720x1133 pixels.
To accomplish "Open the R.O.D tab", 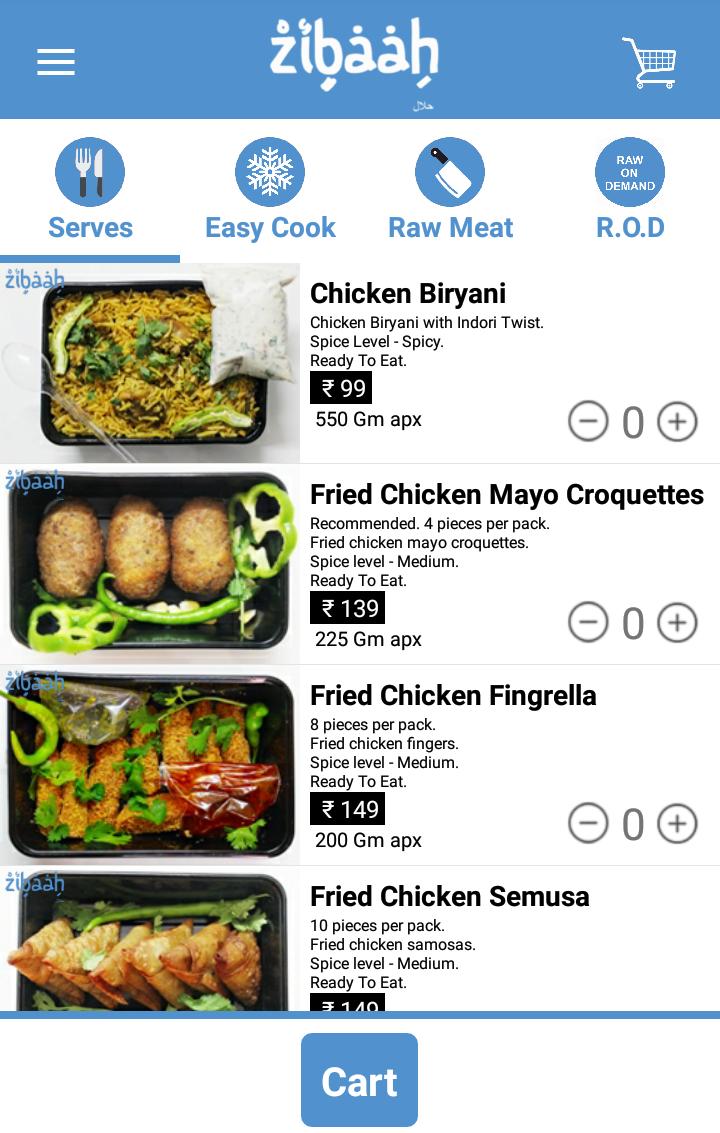I will pyautogui.click(x=630, y=191).
